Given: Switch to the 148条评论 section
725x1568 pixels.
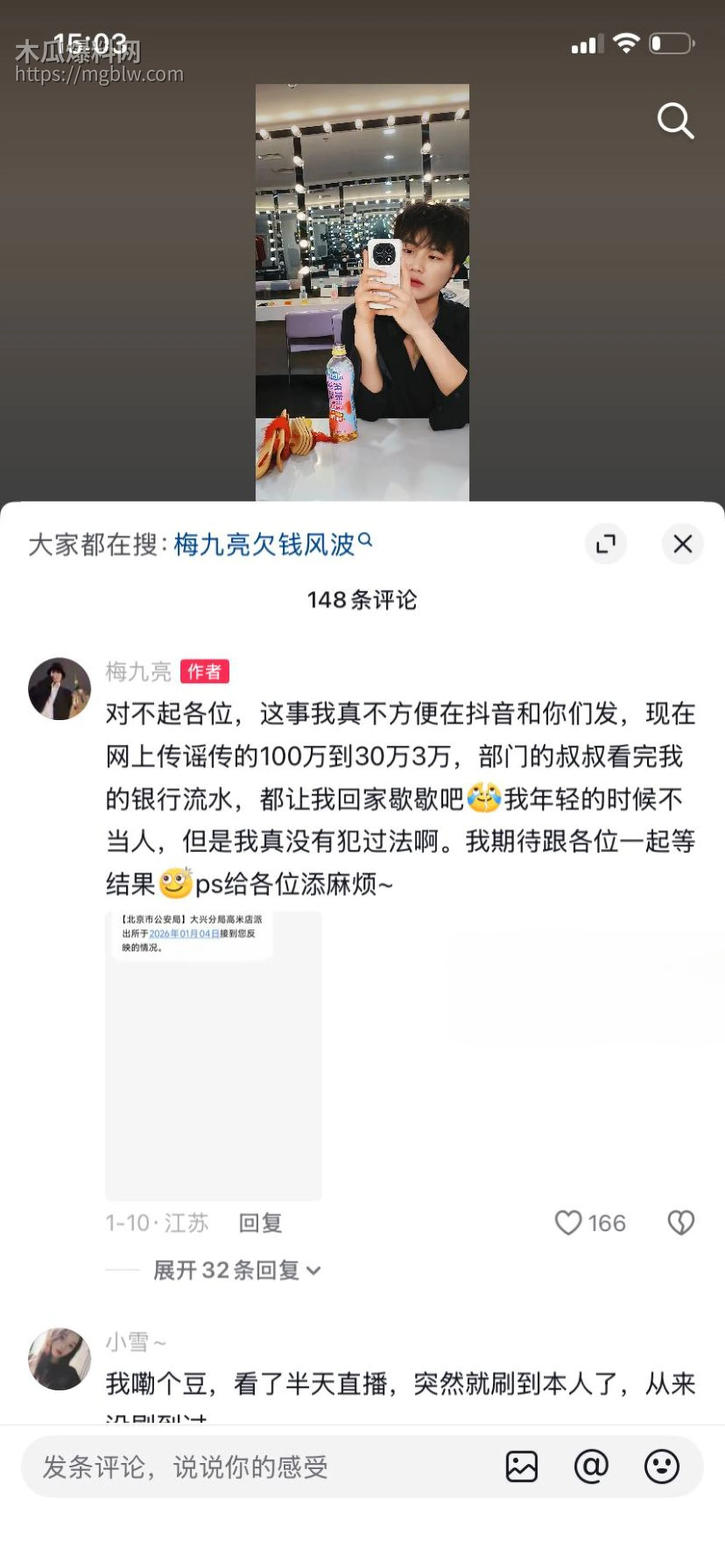Looking at the screenshot, I should click(x=362, y=598).
